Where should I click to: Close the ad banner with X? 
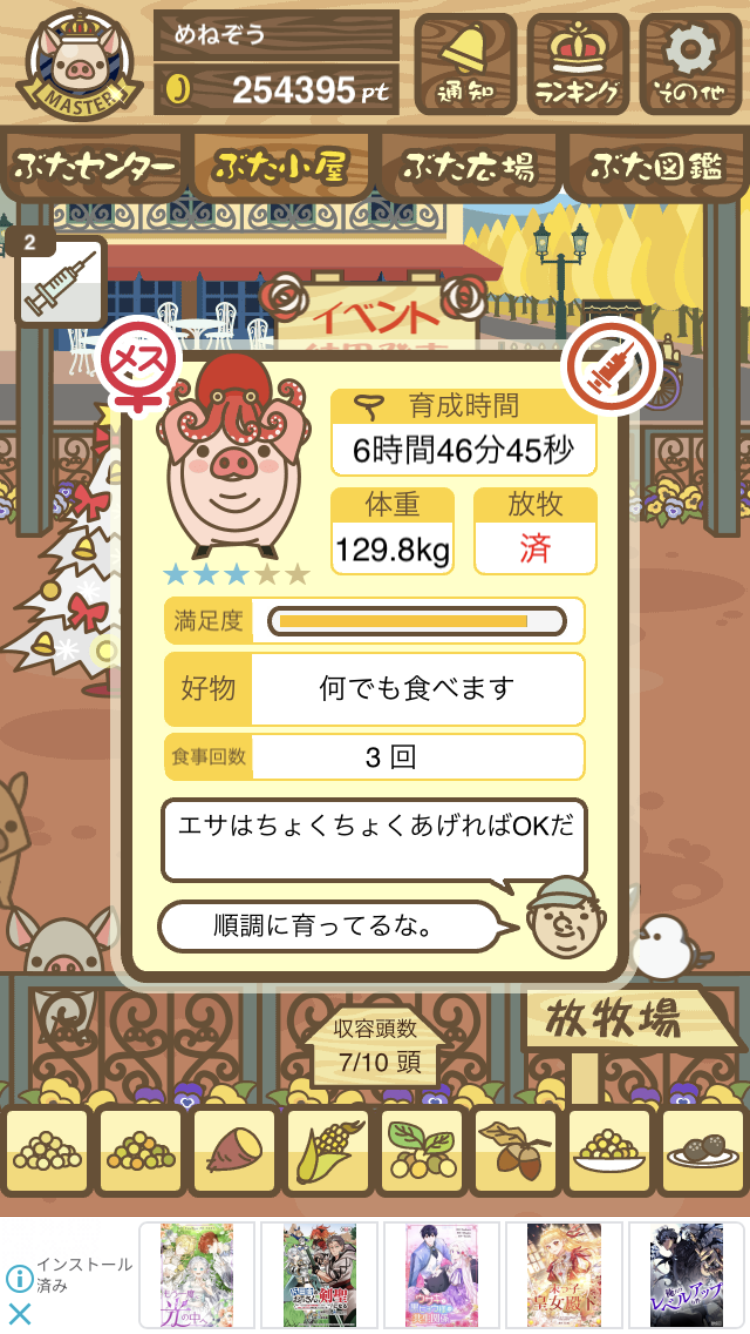[19, 1313]
